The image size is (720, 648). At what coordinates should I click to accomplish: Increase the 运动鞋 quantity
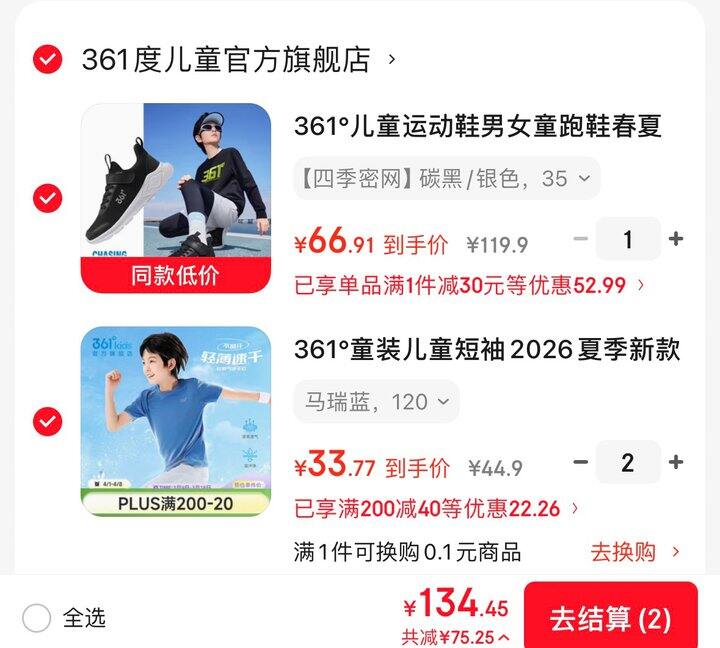tap(676, 239)
